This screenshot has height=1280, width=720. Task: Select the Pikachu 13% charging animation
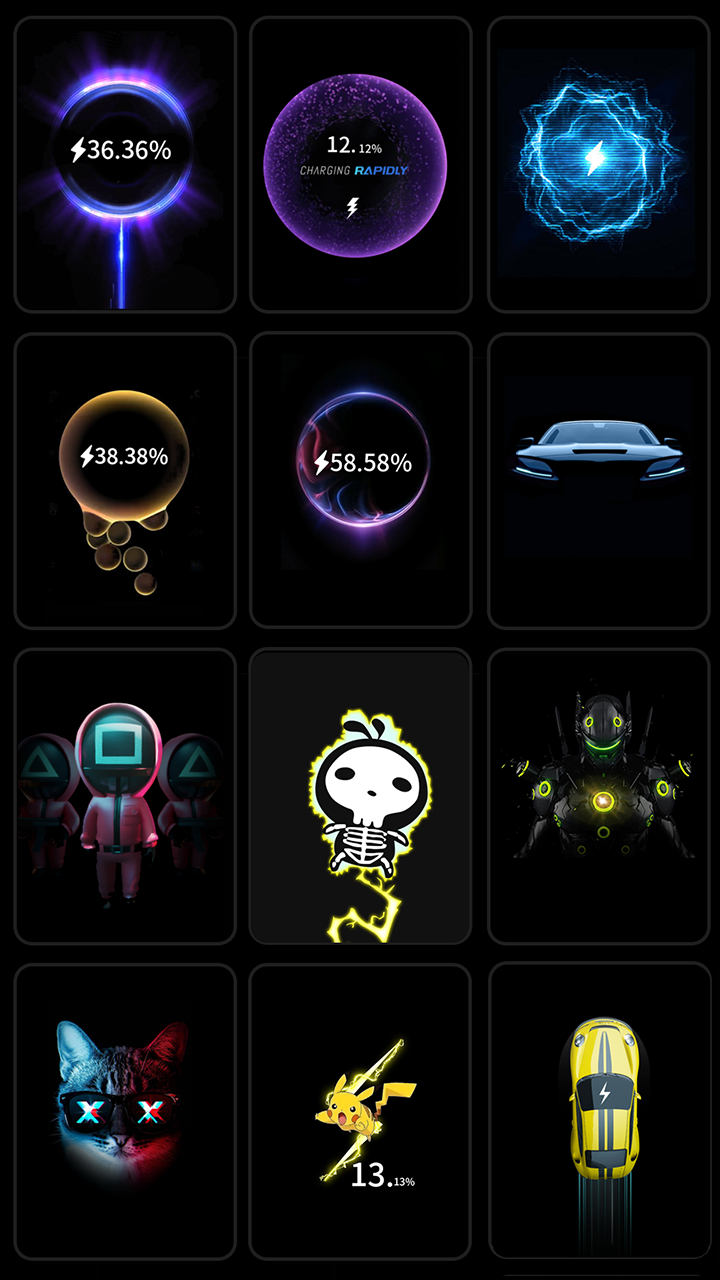(359, 1110)
